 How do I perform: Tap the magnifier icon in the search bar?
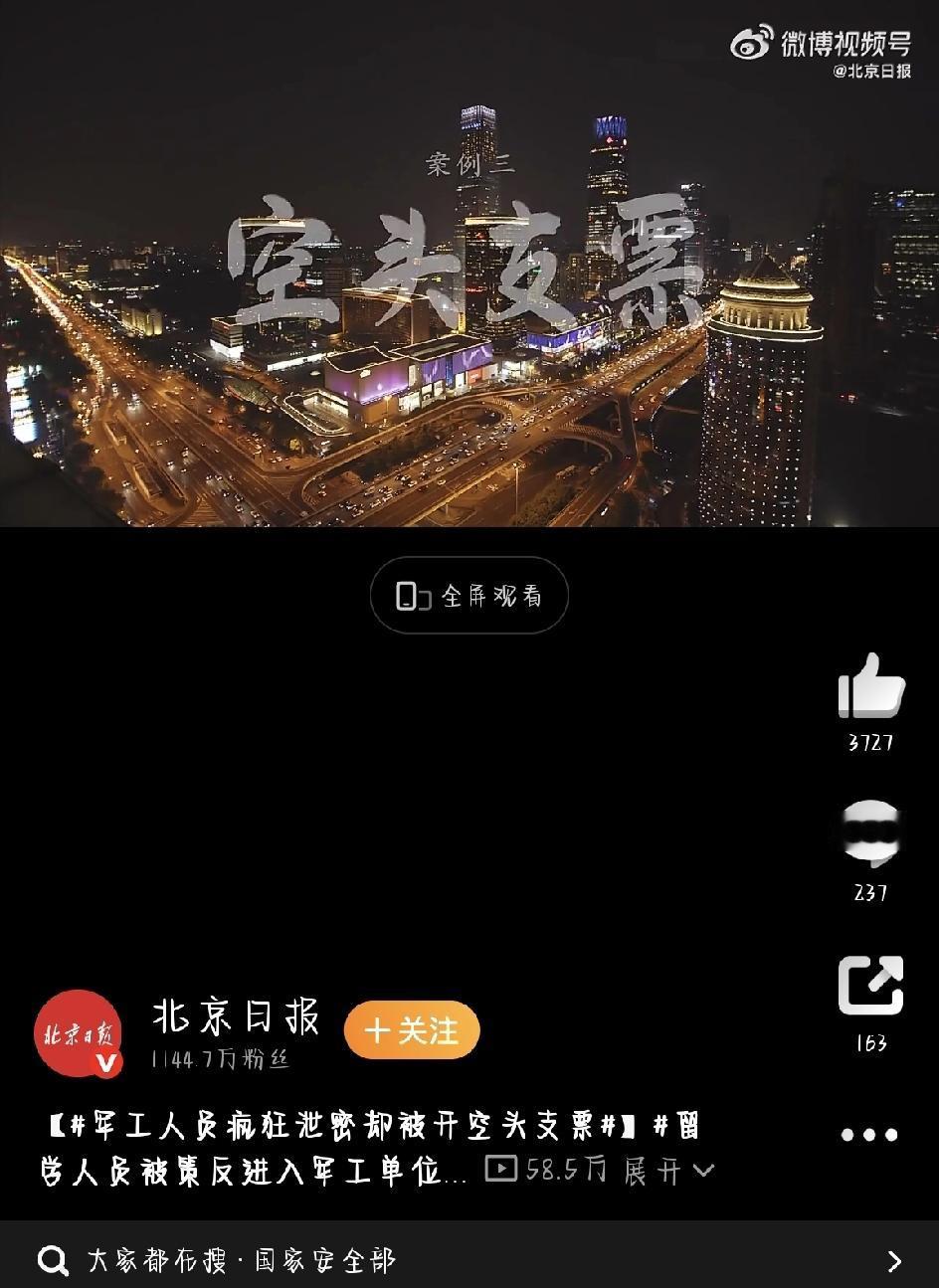(53, 1261)
